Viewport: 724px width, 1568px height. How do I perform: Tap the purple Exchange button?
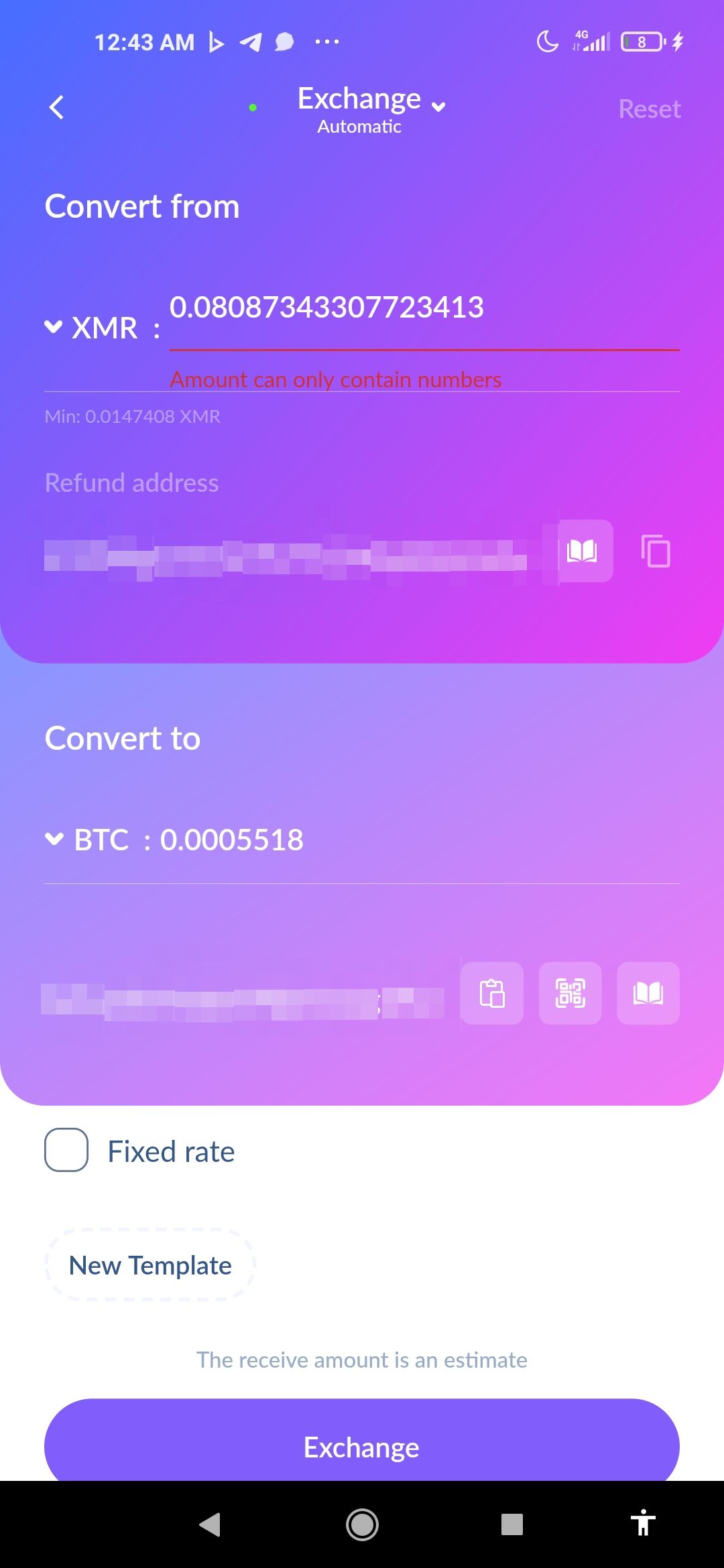click(x=362, y=1446)
